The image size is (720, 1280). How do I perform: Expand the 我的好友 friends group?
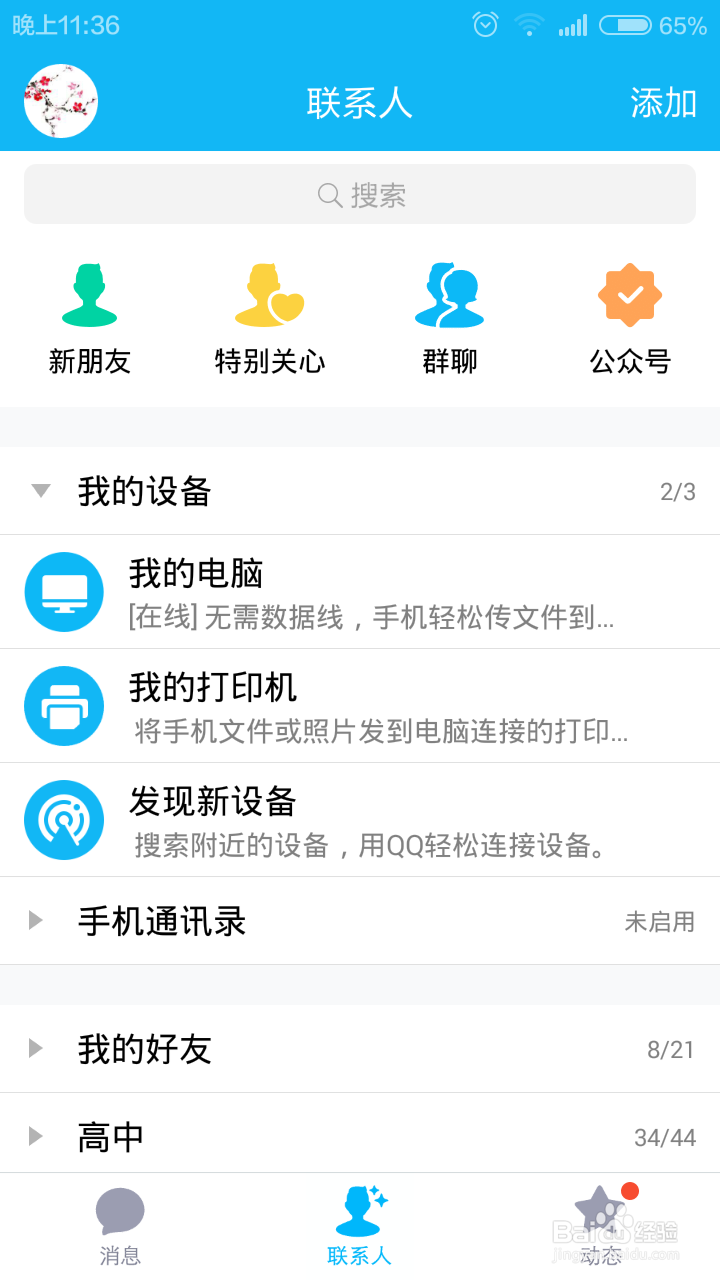36,1048
